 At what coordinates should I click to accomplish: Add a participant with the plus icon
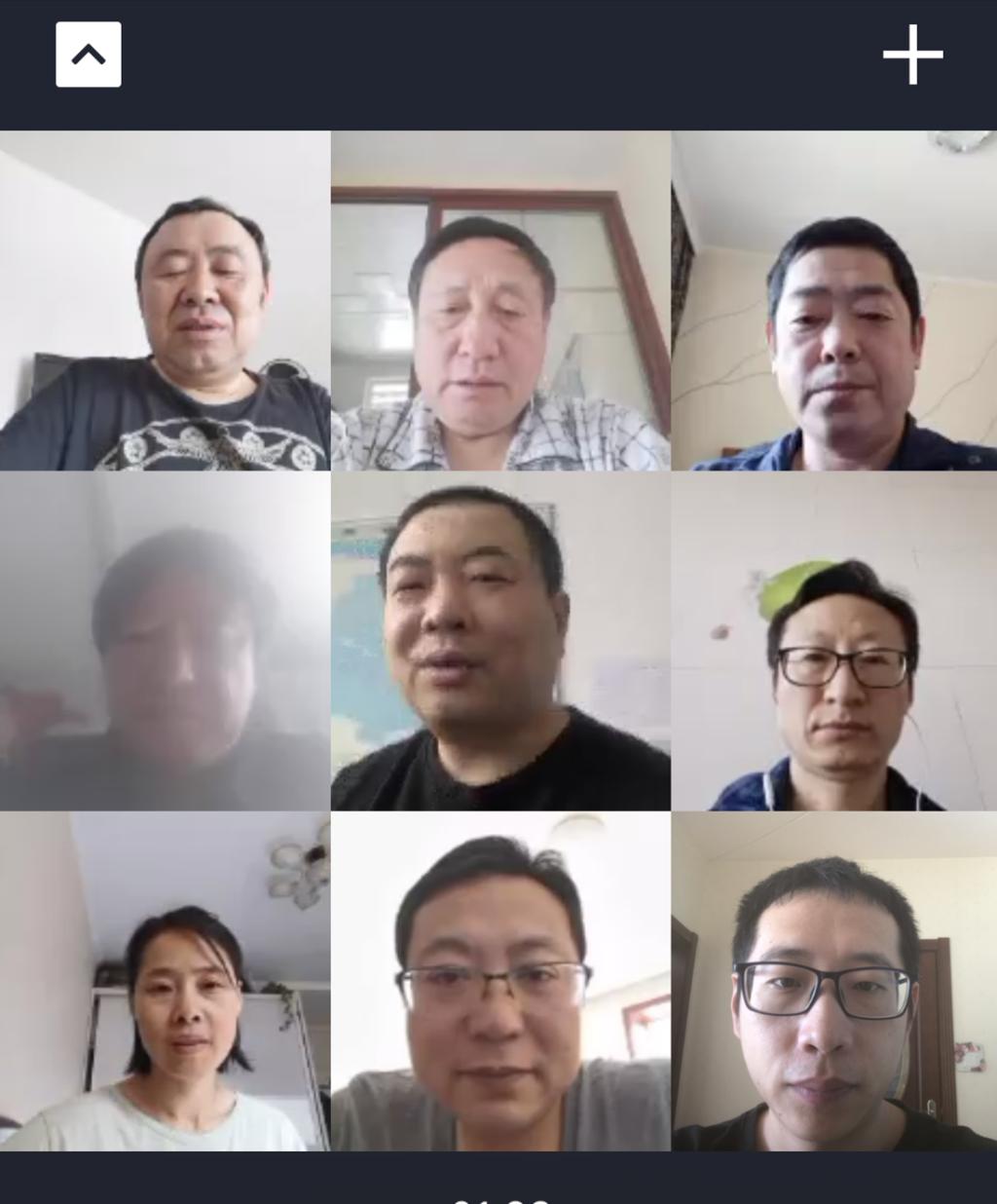point(912,55)
